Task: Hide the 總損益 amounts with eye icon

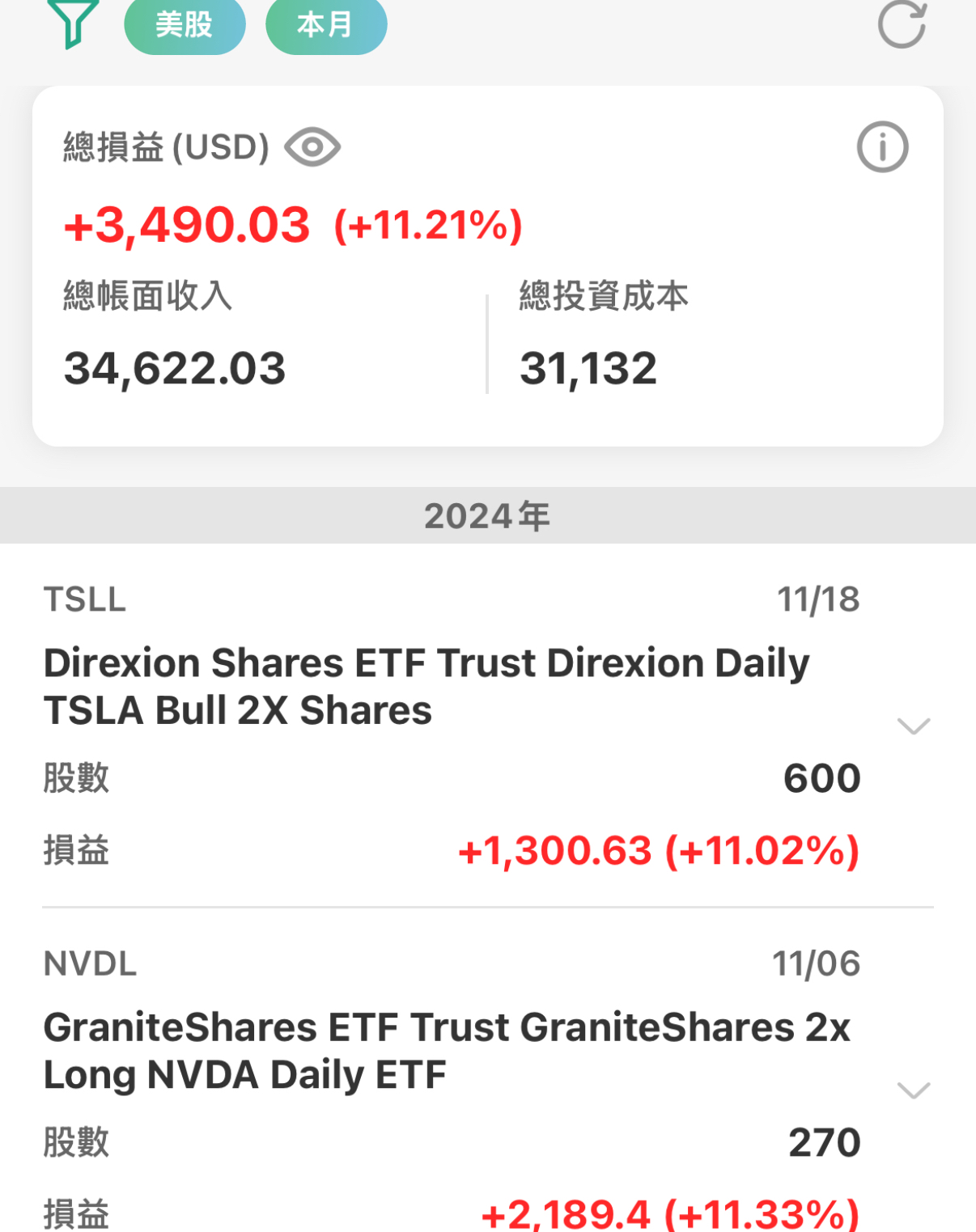Action: [312, 147]
